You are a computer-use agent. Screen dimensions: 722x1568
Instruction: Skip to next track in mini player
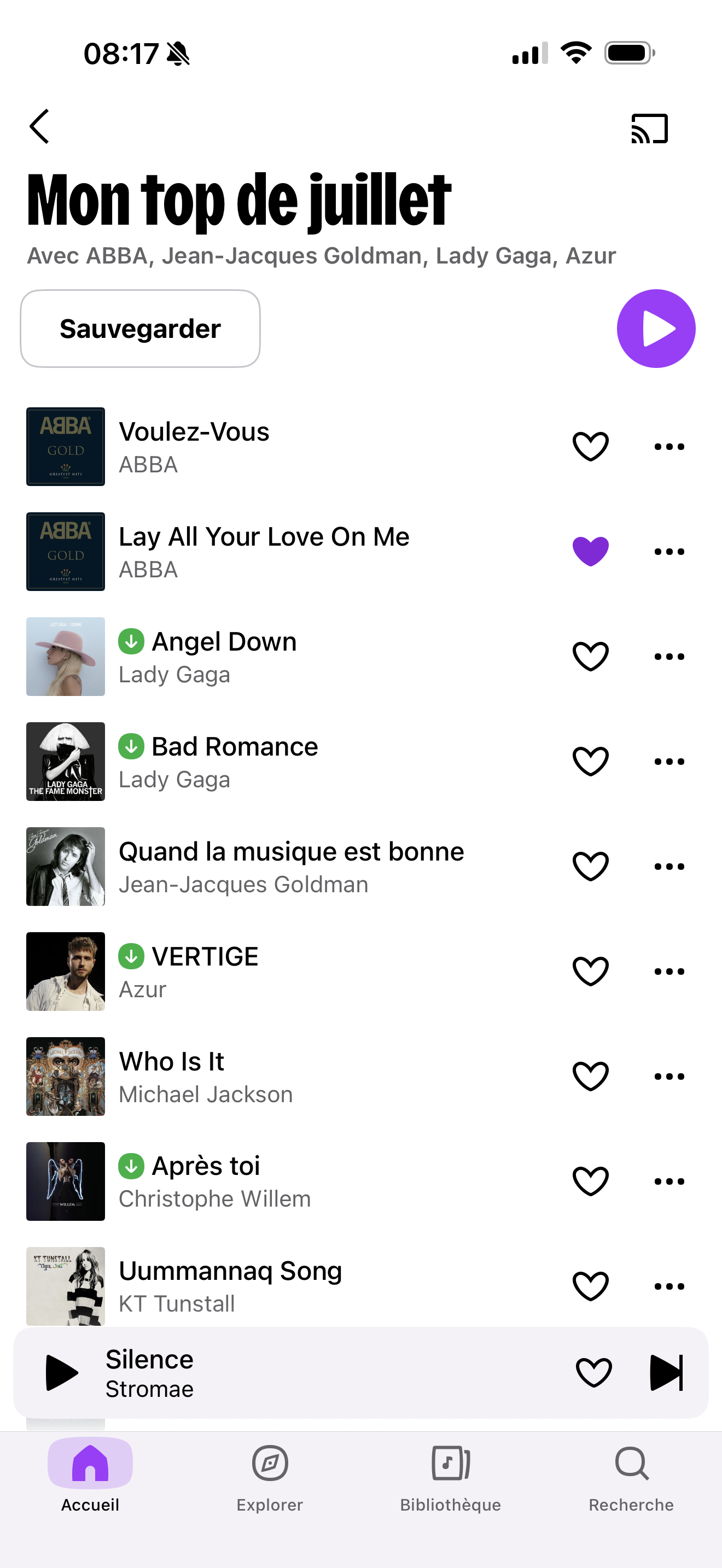click(667, 1373)
